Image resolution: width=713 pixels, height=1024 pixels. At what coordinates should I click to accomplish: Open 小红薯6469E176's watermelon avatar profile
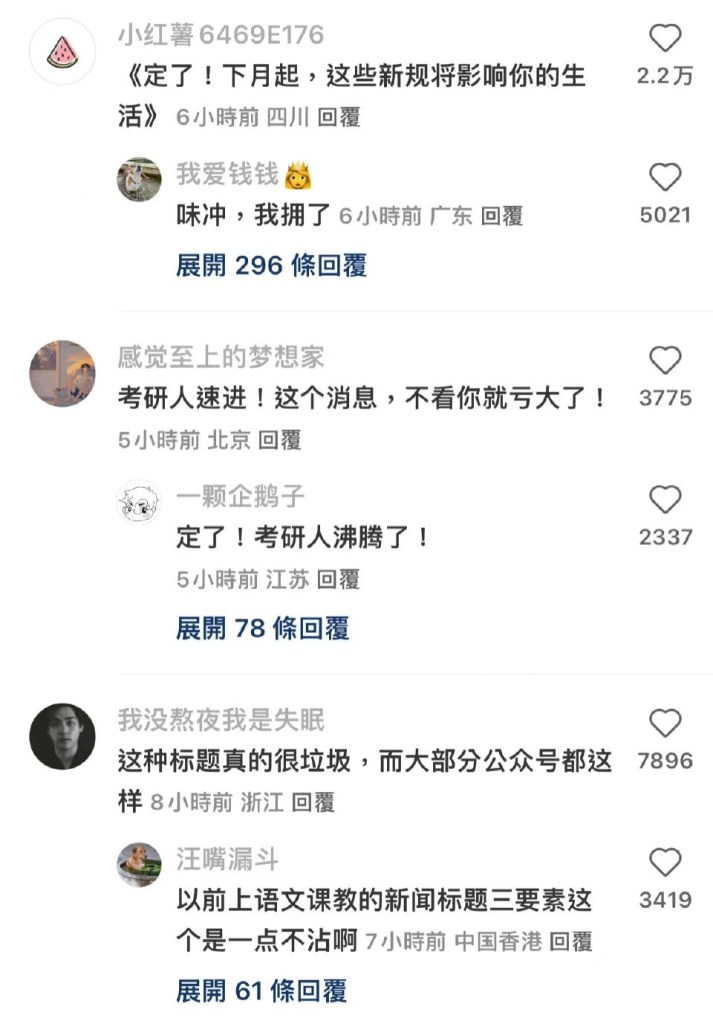coord(62,50)
